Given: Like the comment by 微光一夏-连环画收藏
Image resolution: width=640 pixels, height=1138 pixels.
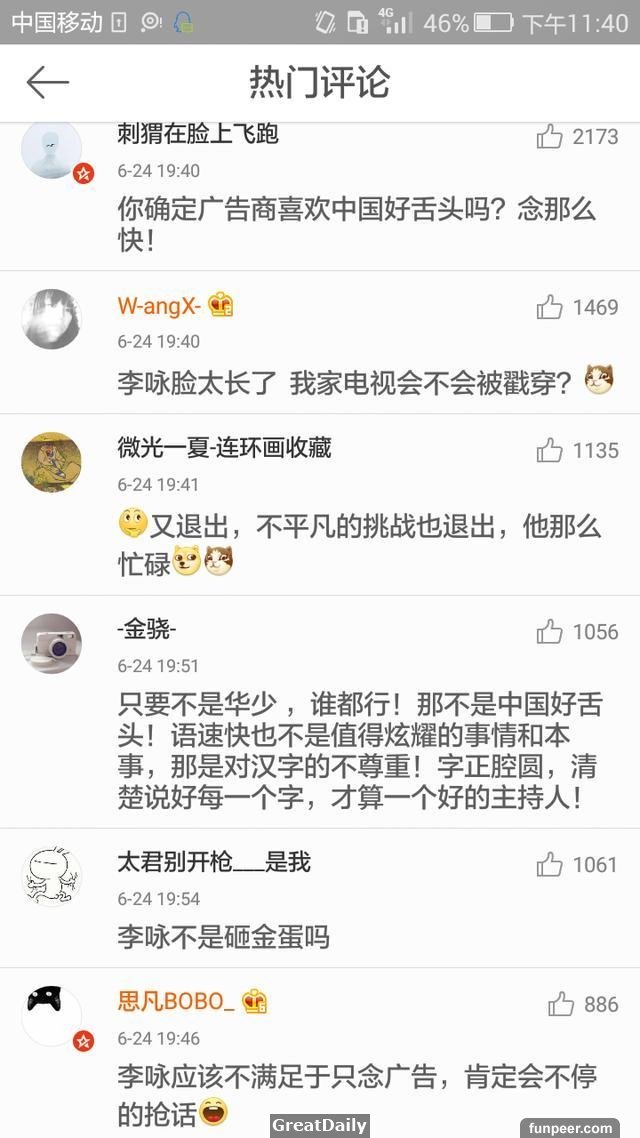Looking at the screenshot, I should [x=550, y=451].
